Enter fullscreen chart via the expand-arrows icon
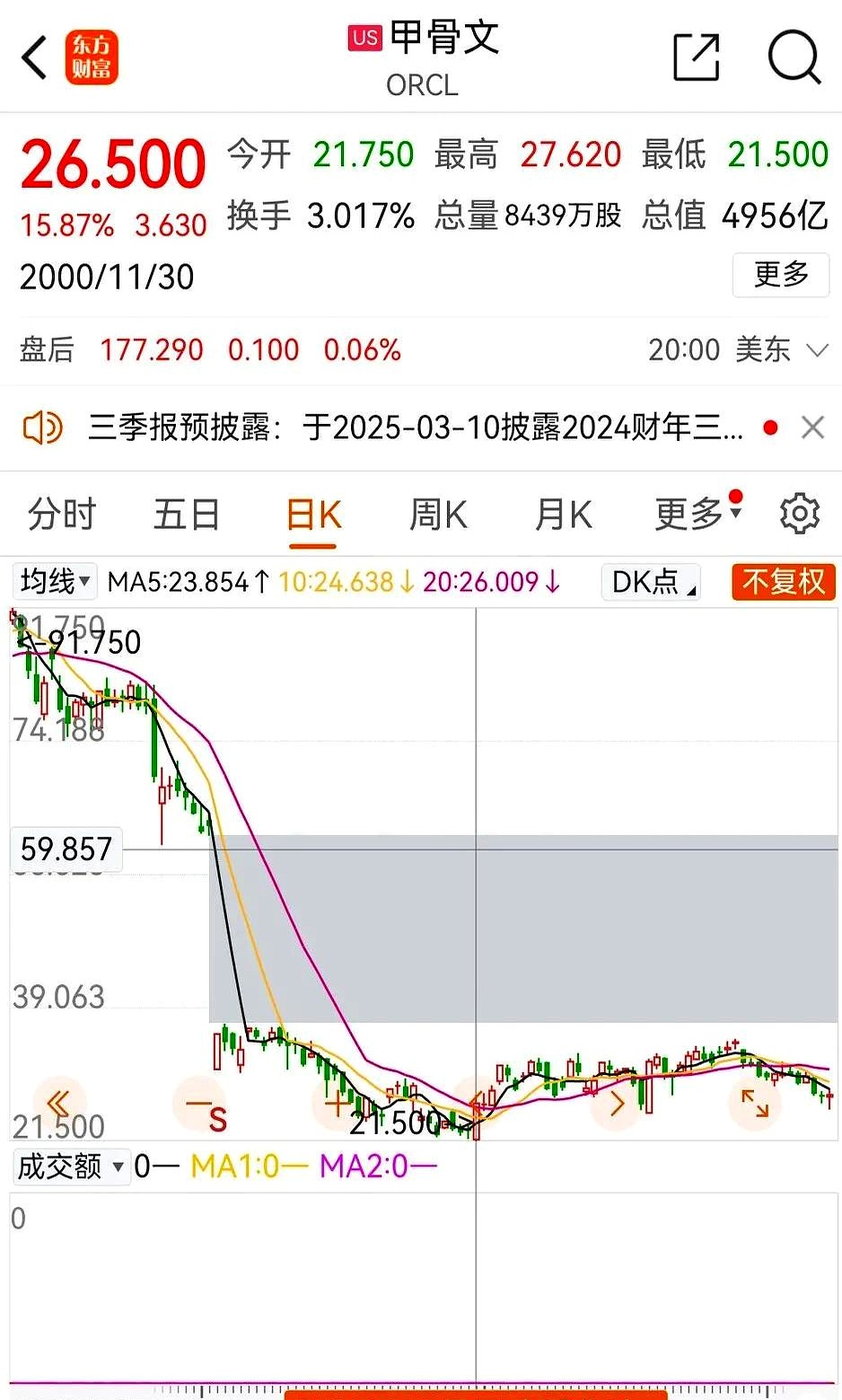The height and width of the screenshot is (1400, 842). [754, 1105]
